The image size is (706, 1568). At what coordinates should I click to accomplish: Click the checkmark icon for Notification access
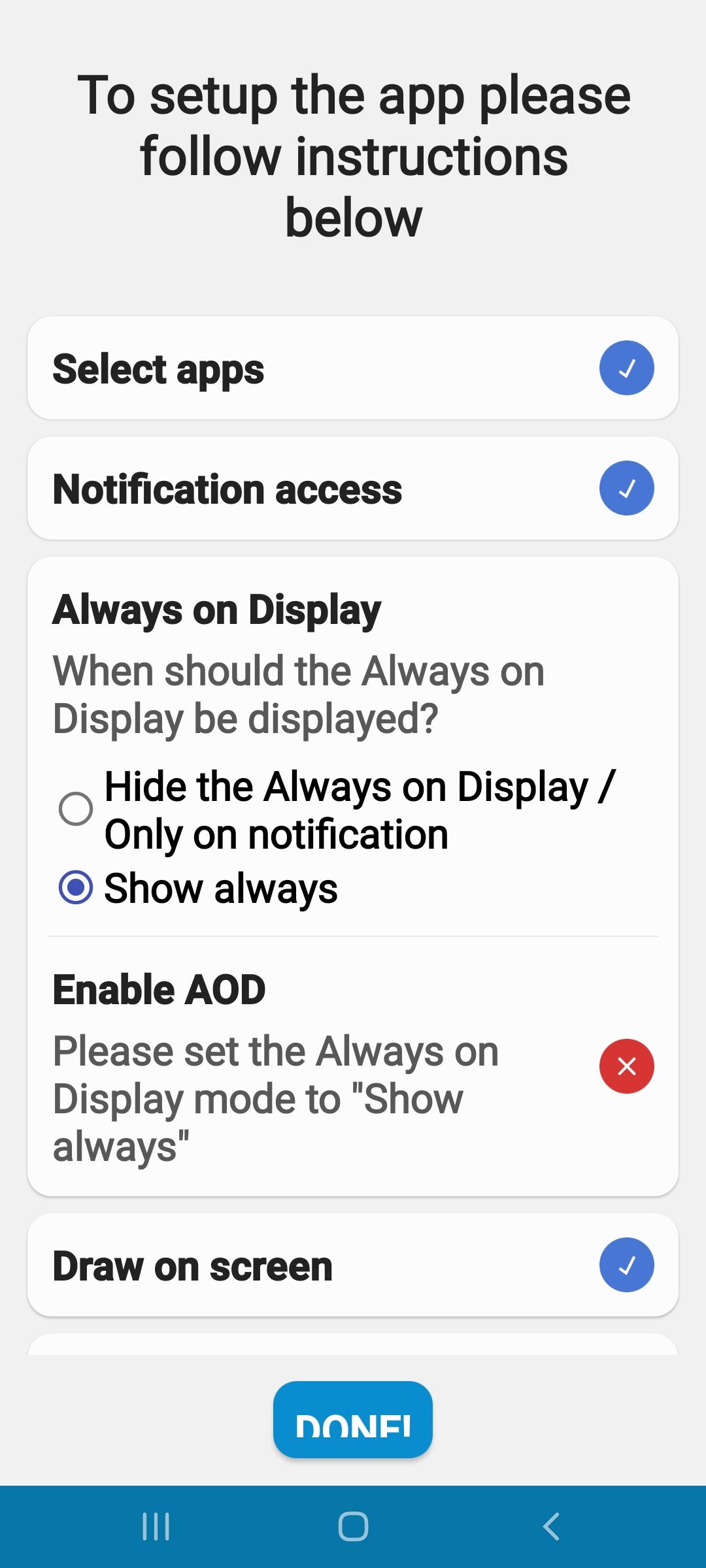point(626,488)
